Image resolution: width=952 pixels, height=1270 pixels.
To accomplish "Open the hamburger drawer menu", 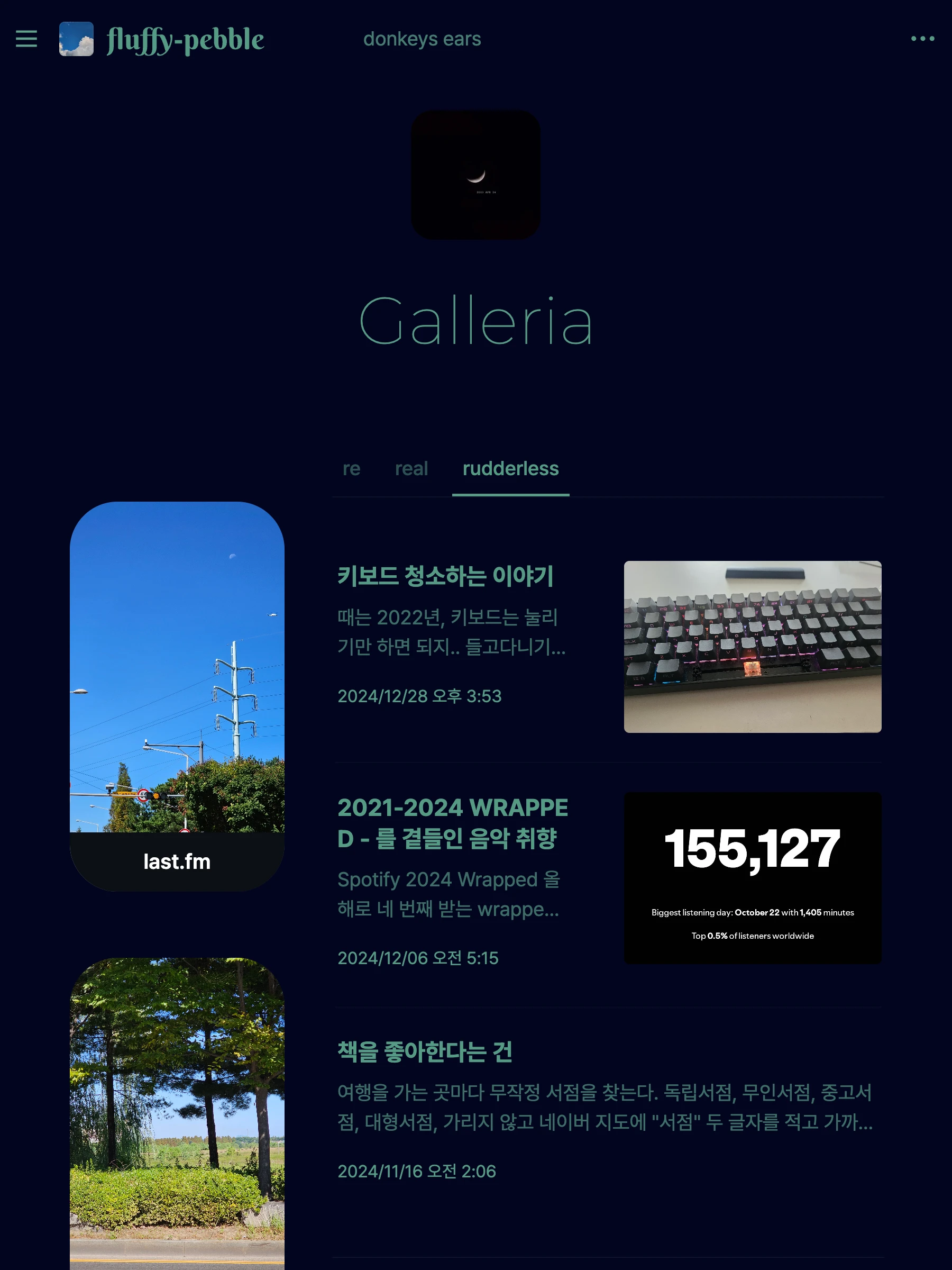I will (x=26, y=39).
